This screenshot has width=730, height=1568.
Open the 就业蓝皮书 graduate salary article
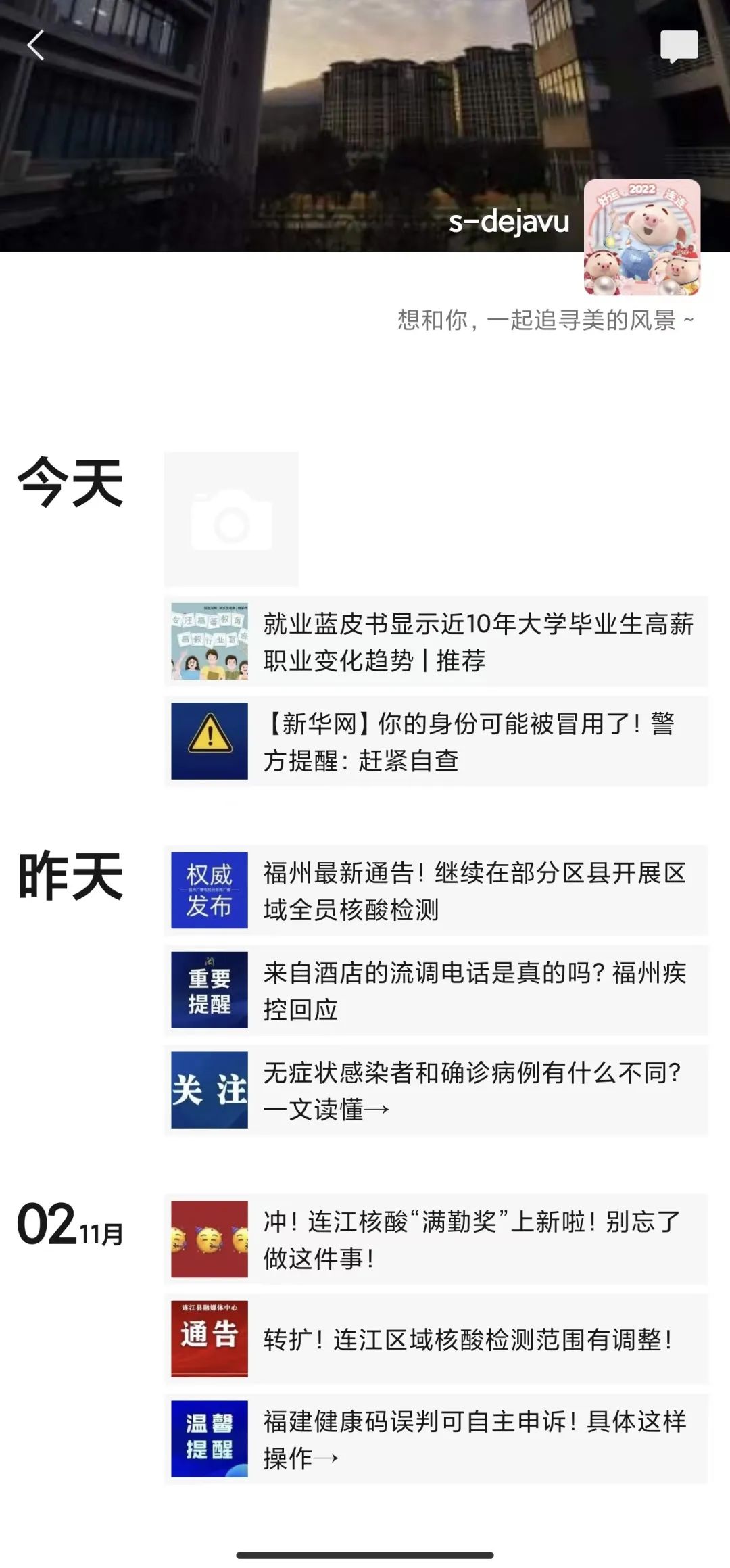436,642
